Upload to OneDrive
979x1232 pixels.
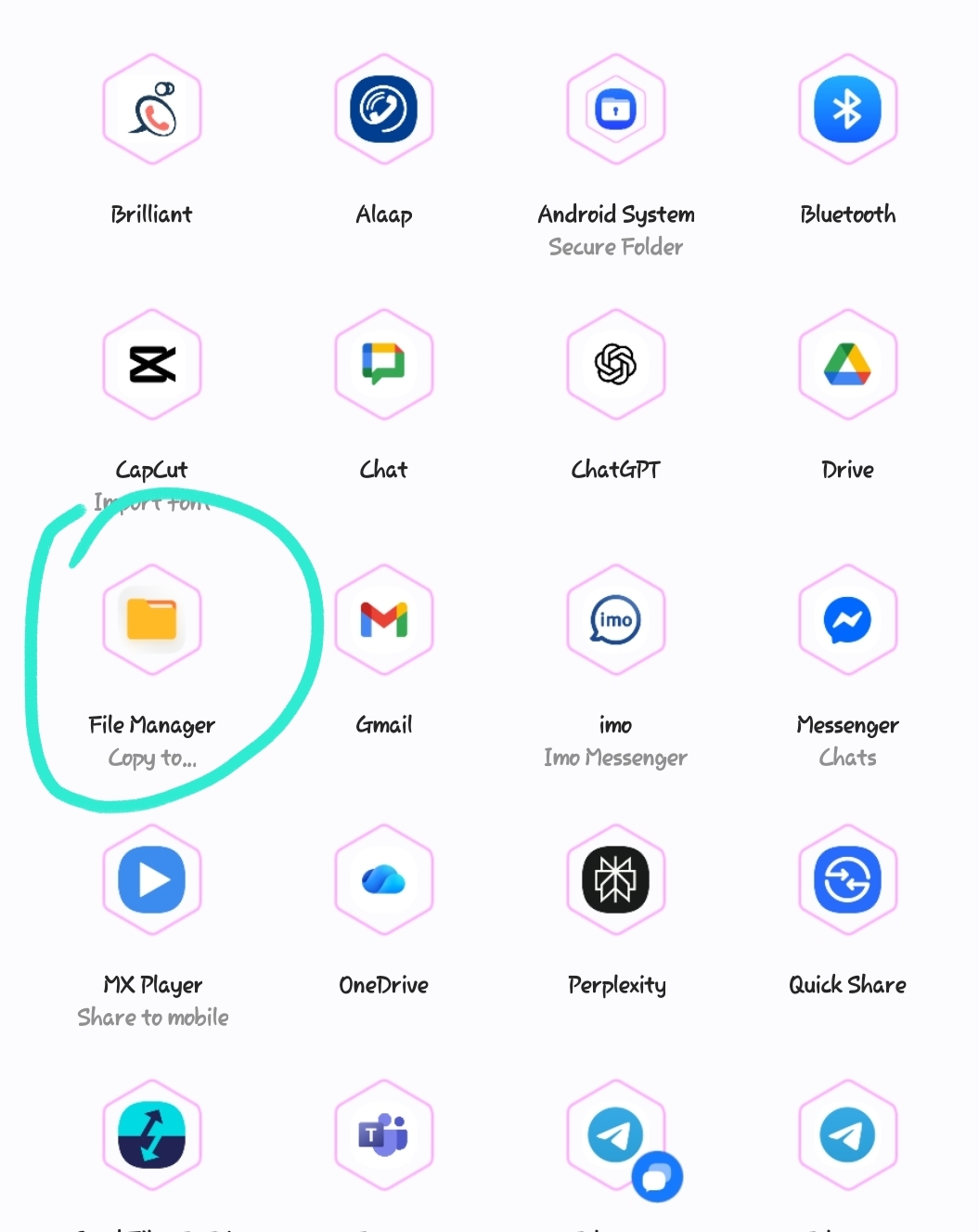383,879
